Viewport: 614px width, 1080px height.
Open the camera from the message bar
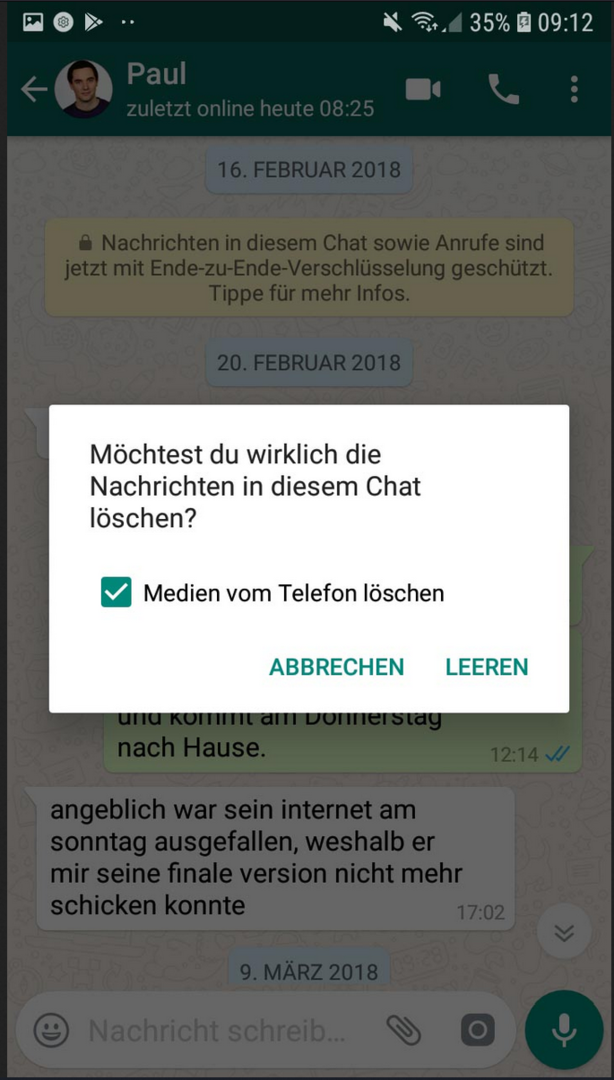click(477, 1030)
